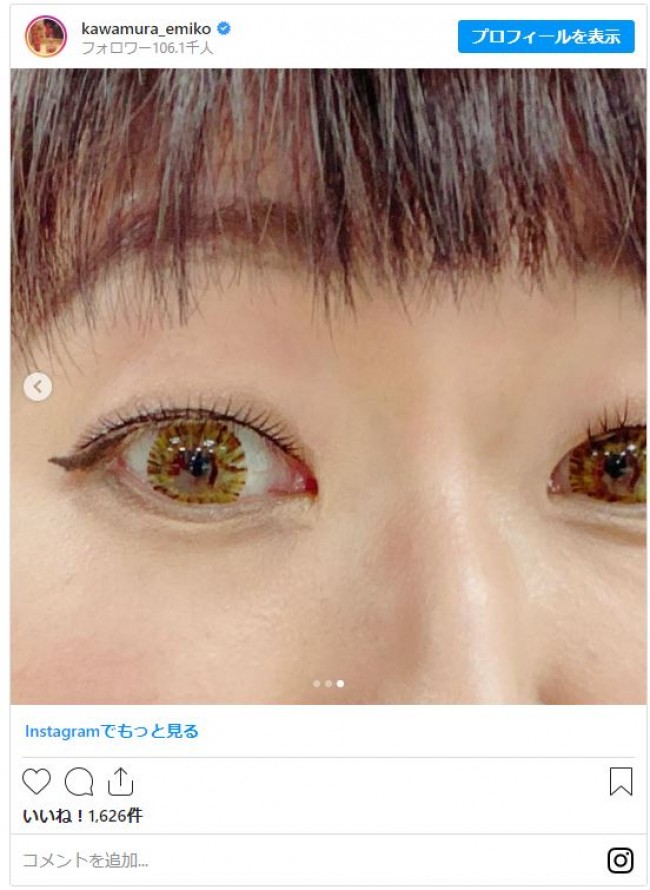Tap the コメントを追加 comment field
This screenshot has height=890, width=650.
click(300, 860)
